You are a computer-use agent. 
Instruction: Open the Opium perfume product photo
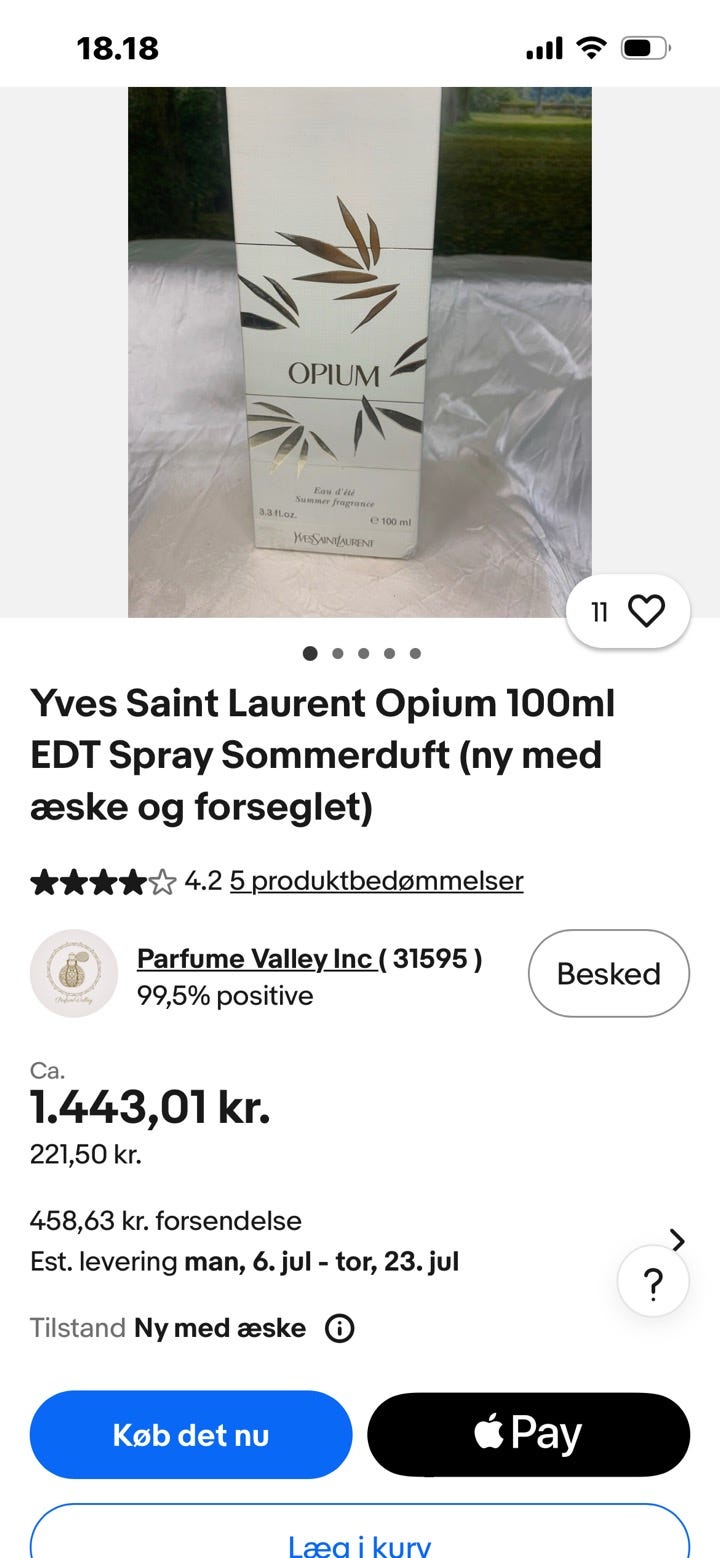[x=360, y=352]
